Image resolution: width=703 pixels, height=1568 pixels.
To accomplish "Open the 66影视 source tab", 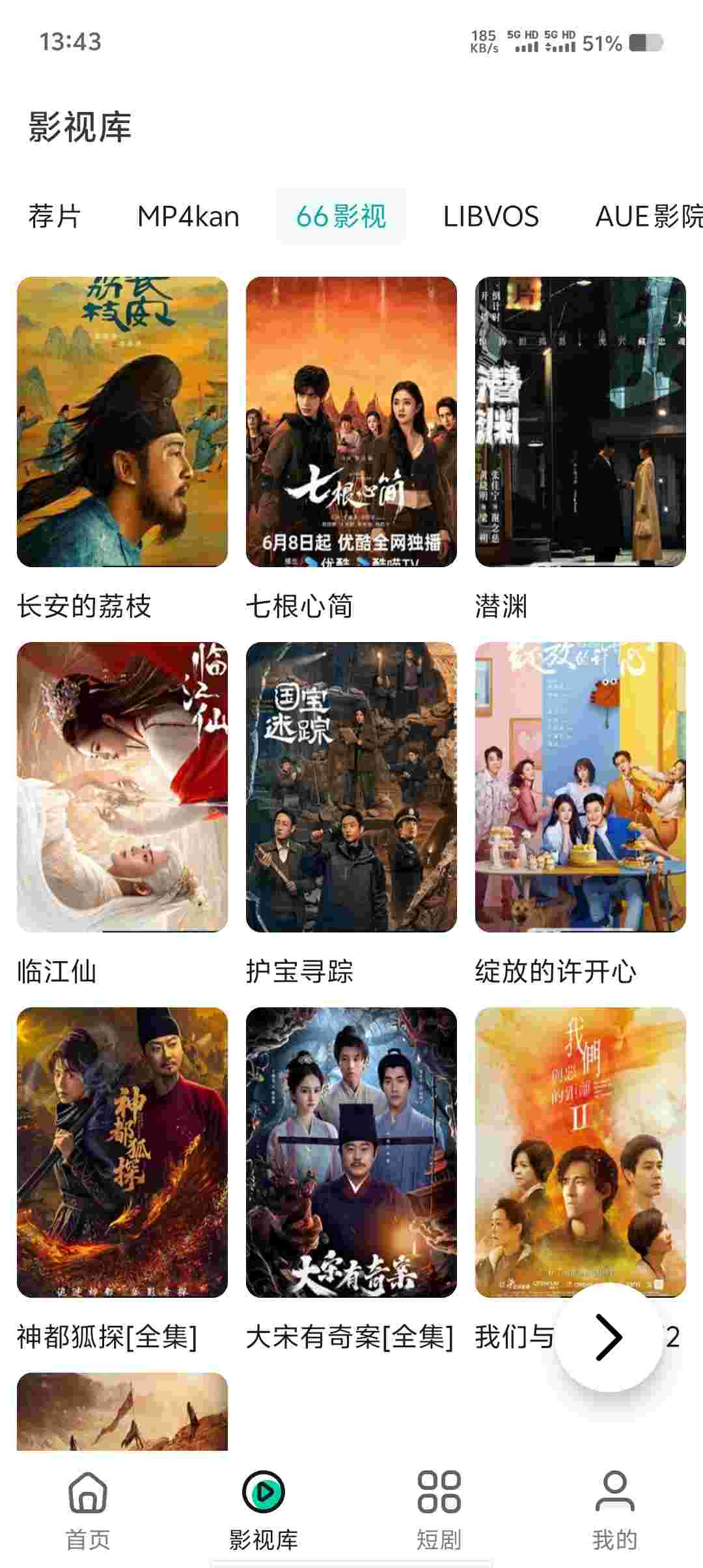I will [x=341, y=216].
